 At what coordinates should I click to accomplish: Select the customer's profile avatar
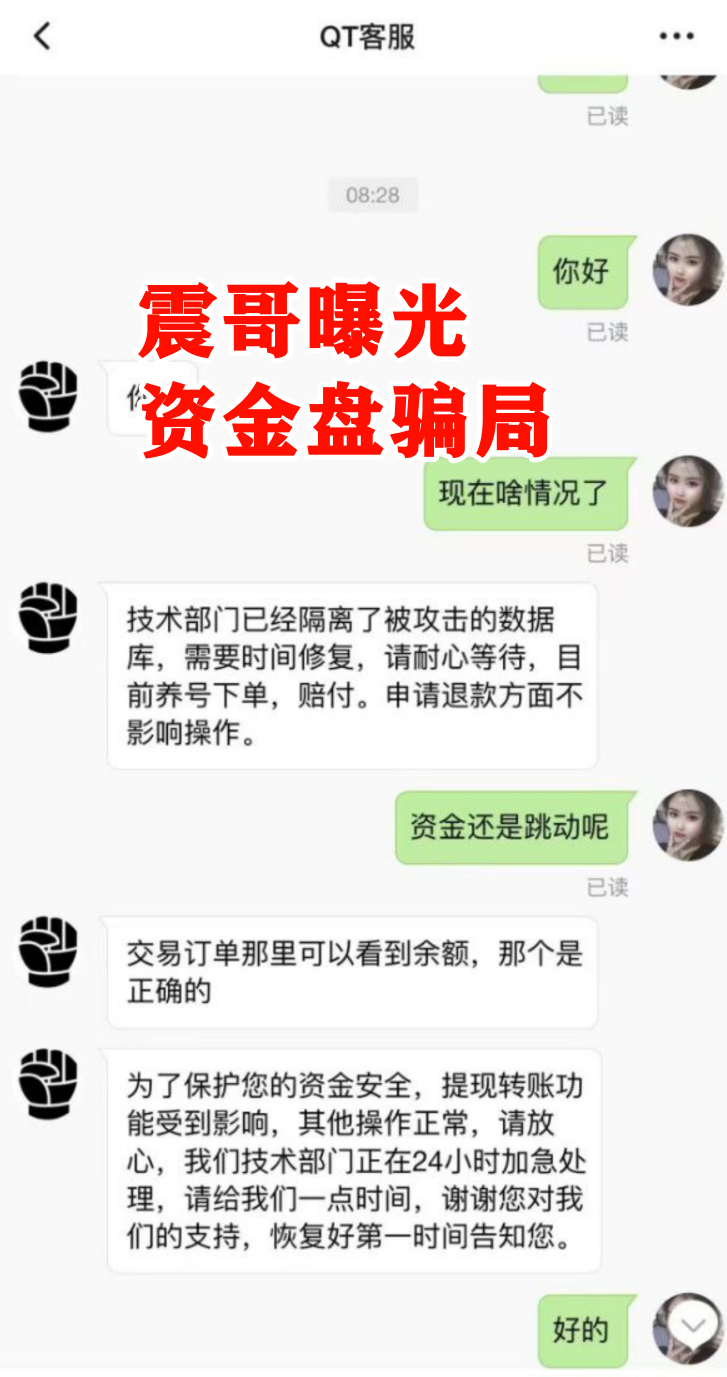click(688, 270)
